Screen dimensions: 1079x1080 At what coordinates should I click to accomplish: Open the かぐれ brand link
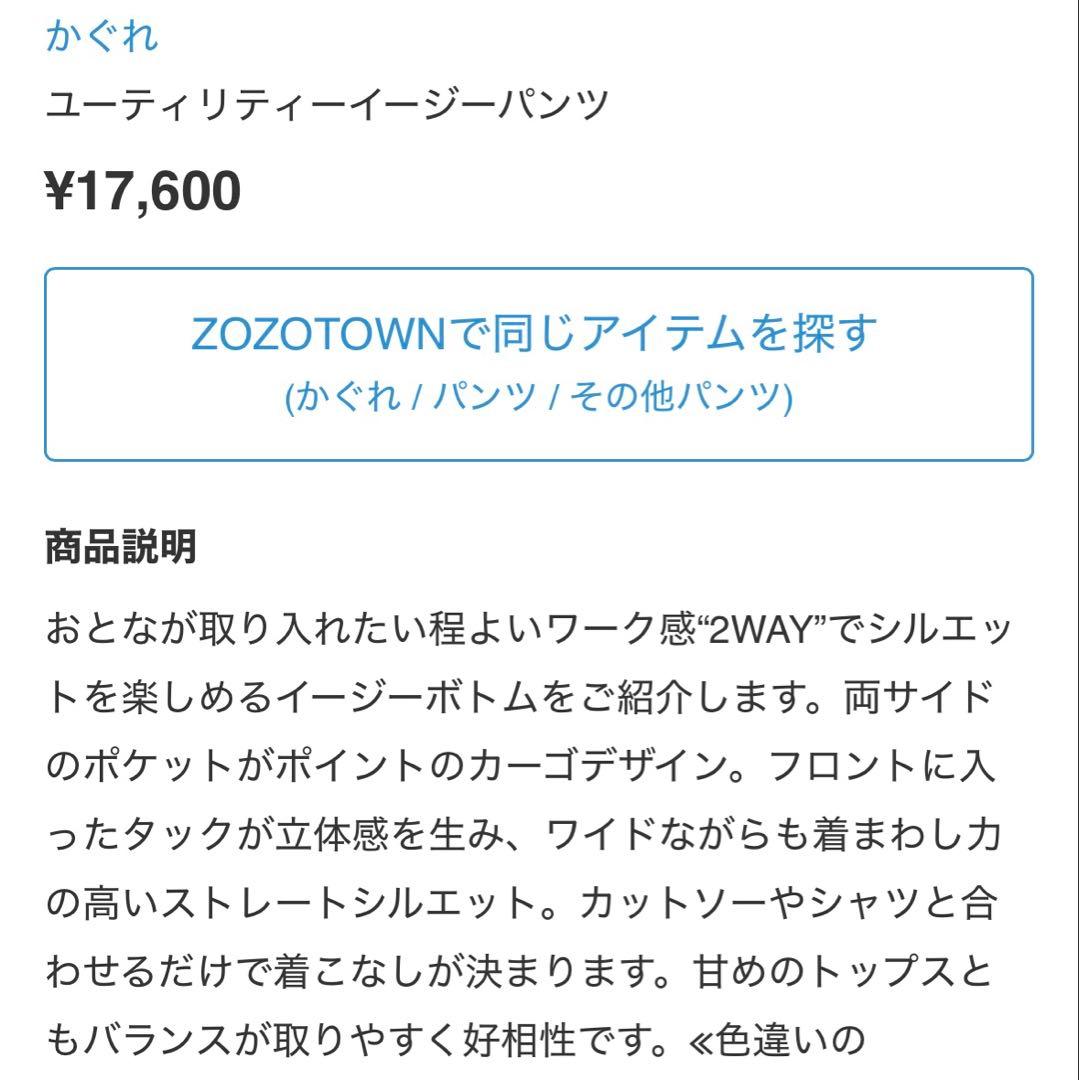click(x=102, y=37)
